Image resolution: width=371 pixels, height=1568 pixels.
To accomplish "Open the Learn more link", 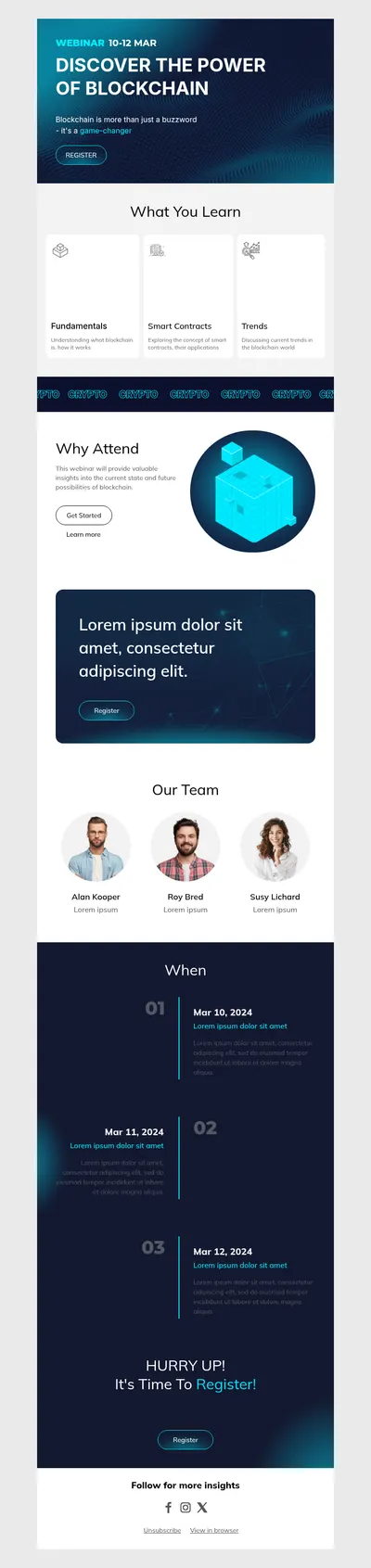I will pyautogui.click(x=83, y=535).
